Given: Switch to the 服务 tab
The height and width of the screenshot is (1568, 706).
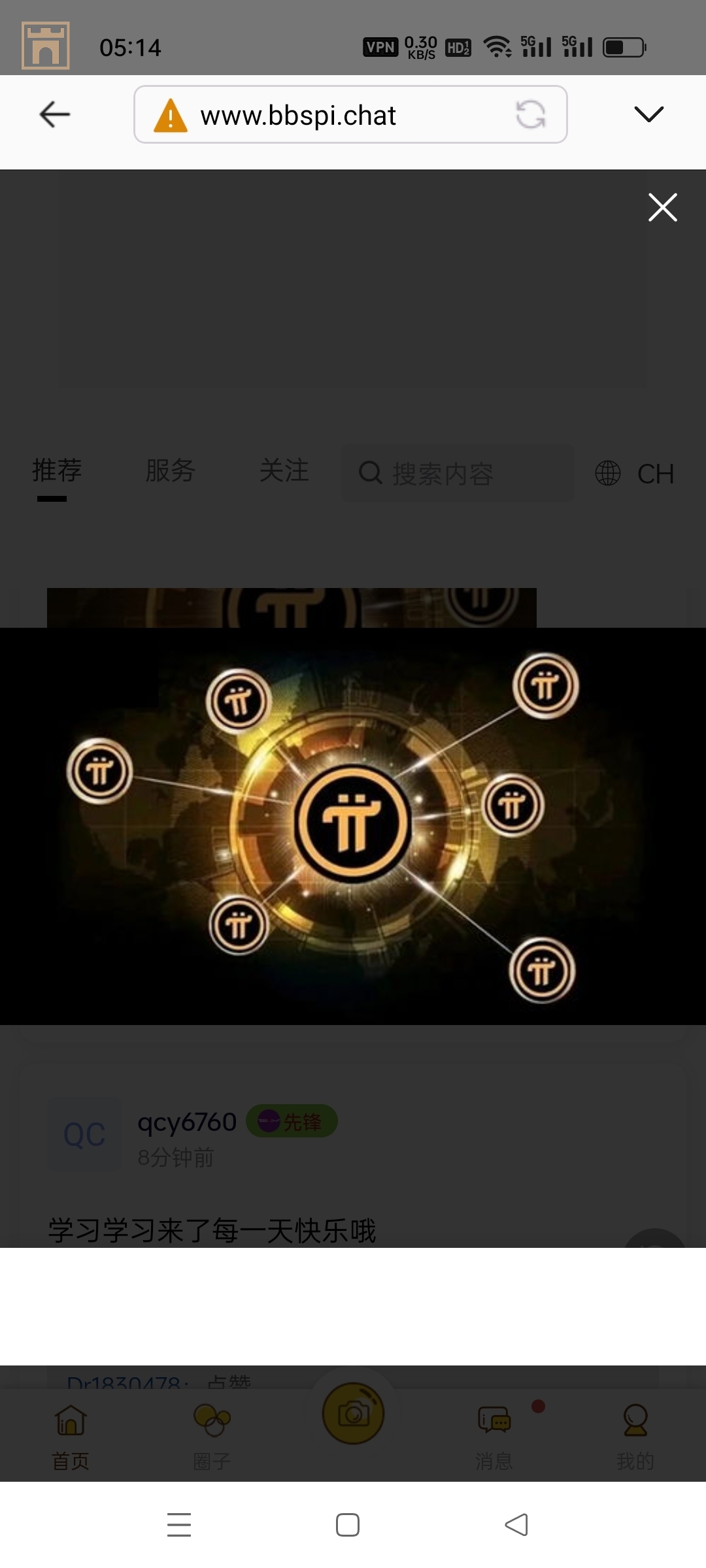Looking at the screenshot, I should tap(170, 471).
